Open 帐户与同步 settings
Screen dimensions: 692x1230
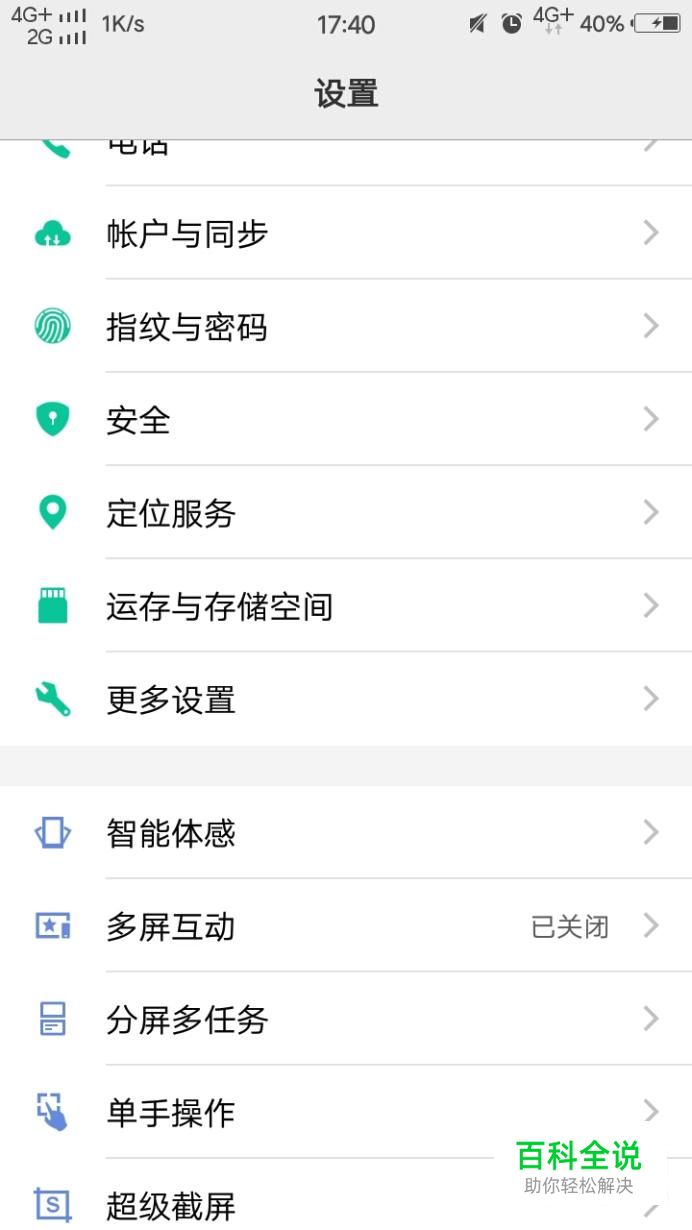[346, 234]
